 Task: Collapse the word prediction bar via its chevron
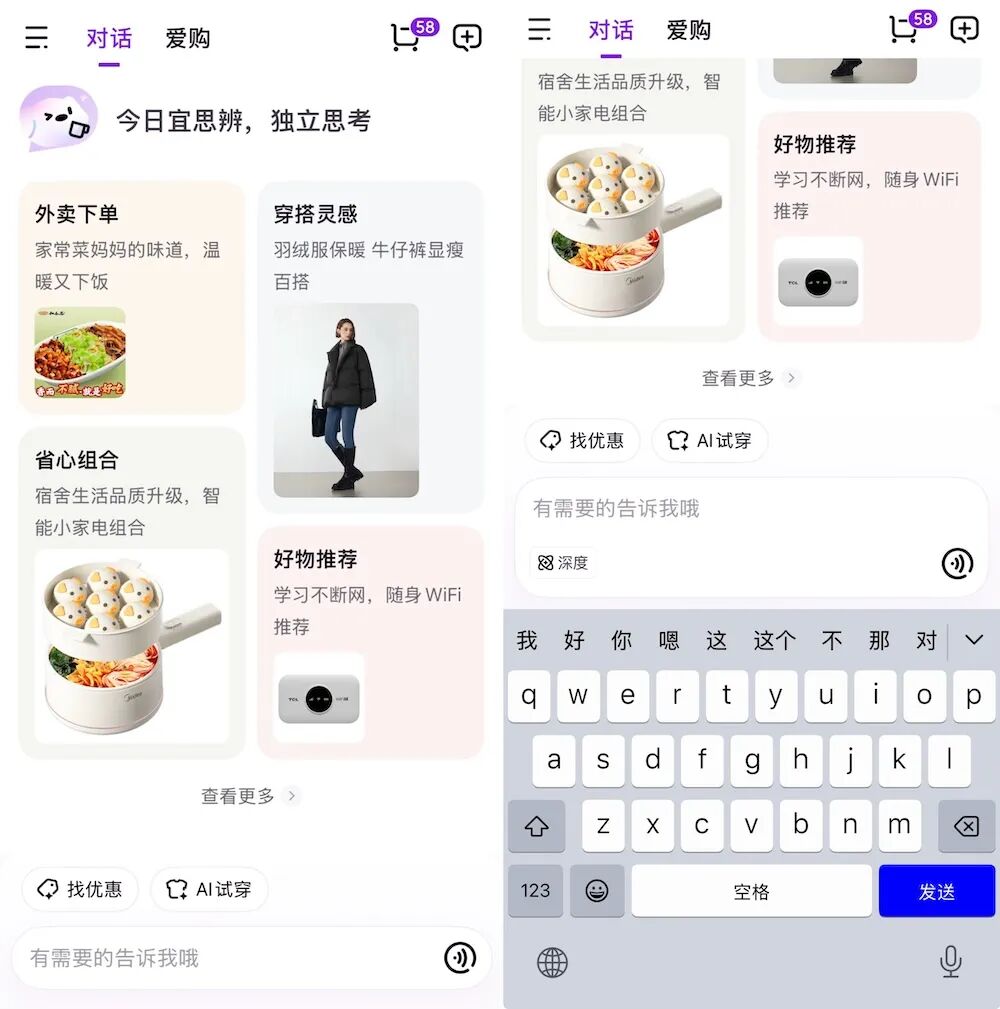click(x=973, y=640)
